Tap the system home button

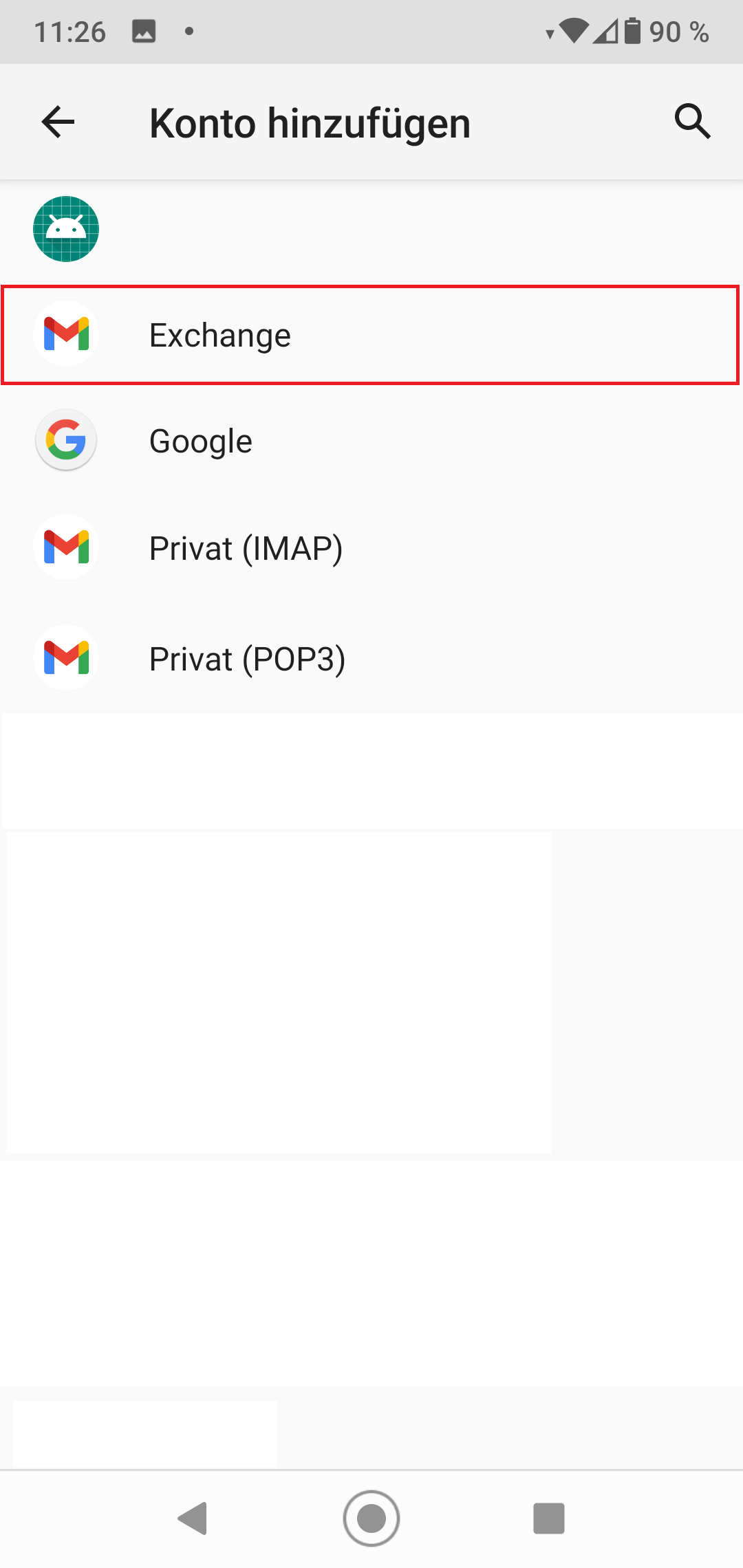[x=371, y=1518]
